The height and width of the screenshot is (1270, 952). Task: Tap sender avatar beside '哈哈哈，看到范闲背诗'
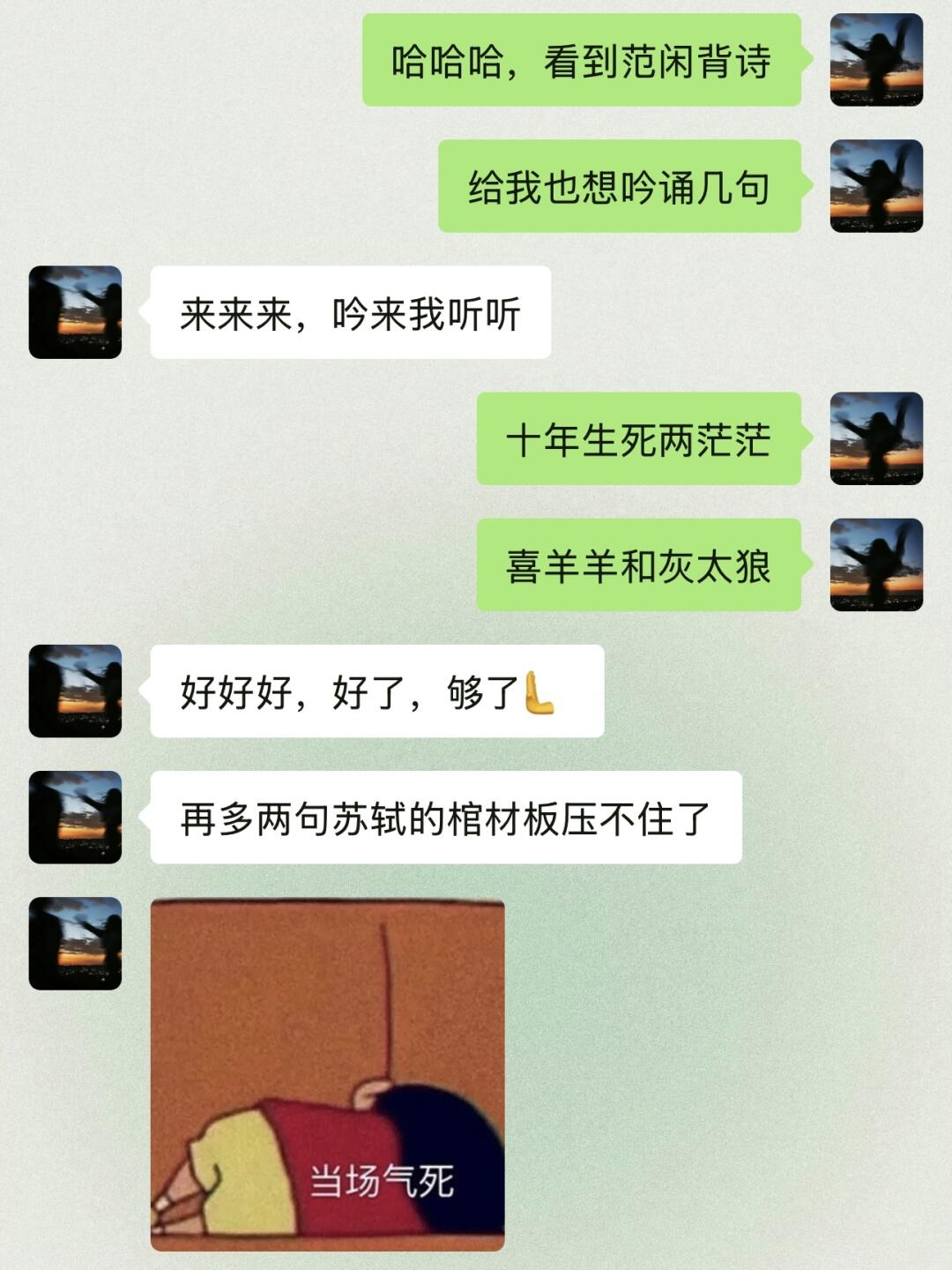pyautogui.click(x=876, y=60)
